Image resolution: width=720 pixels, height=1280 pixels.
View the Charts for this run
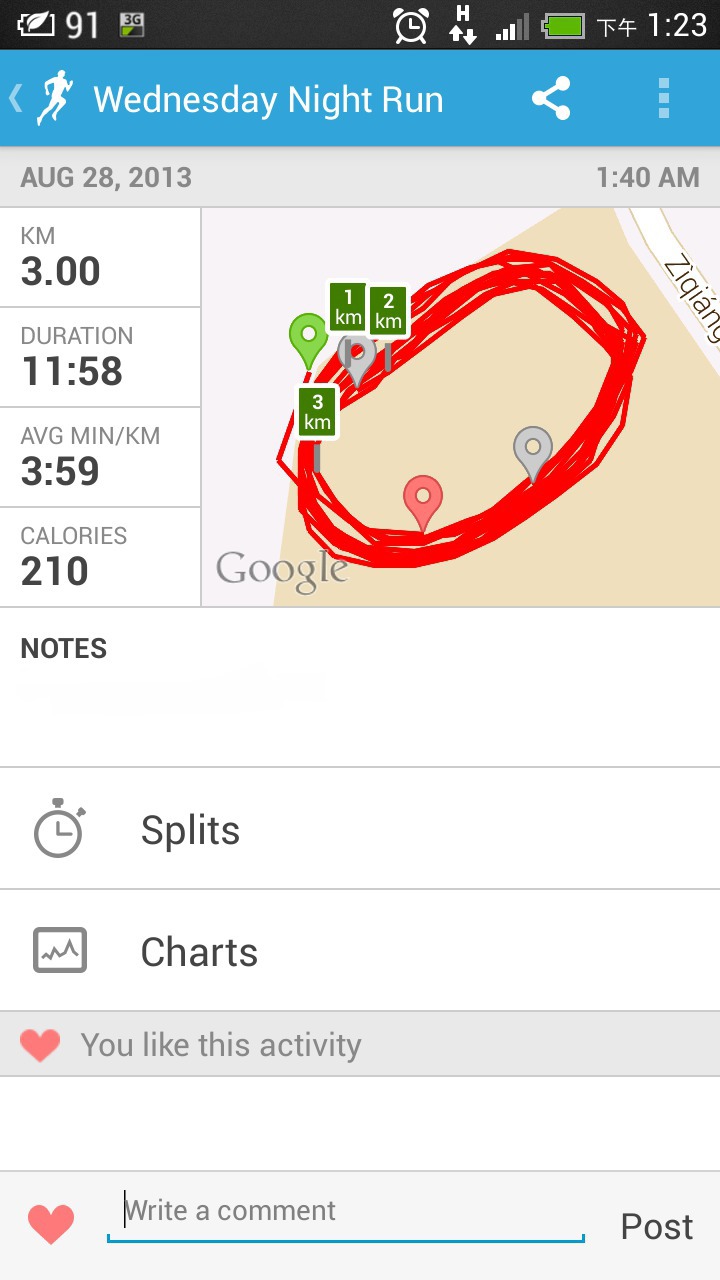click(x=360, y=951)
